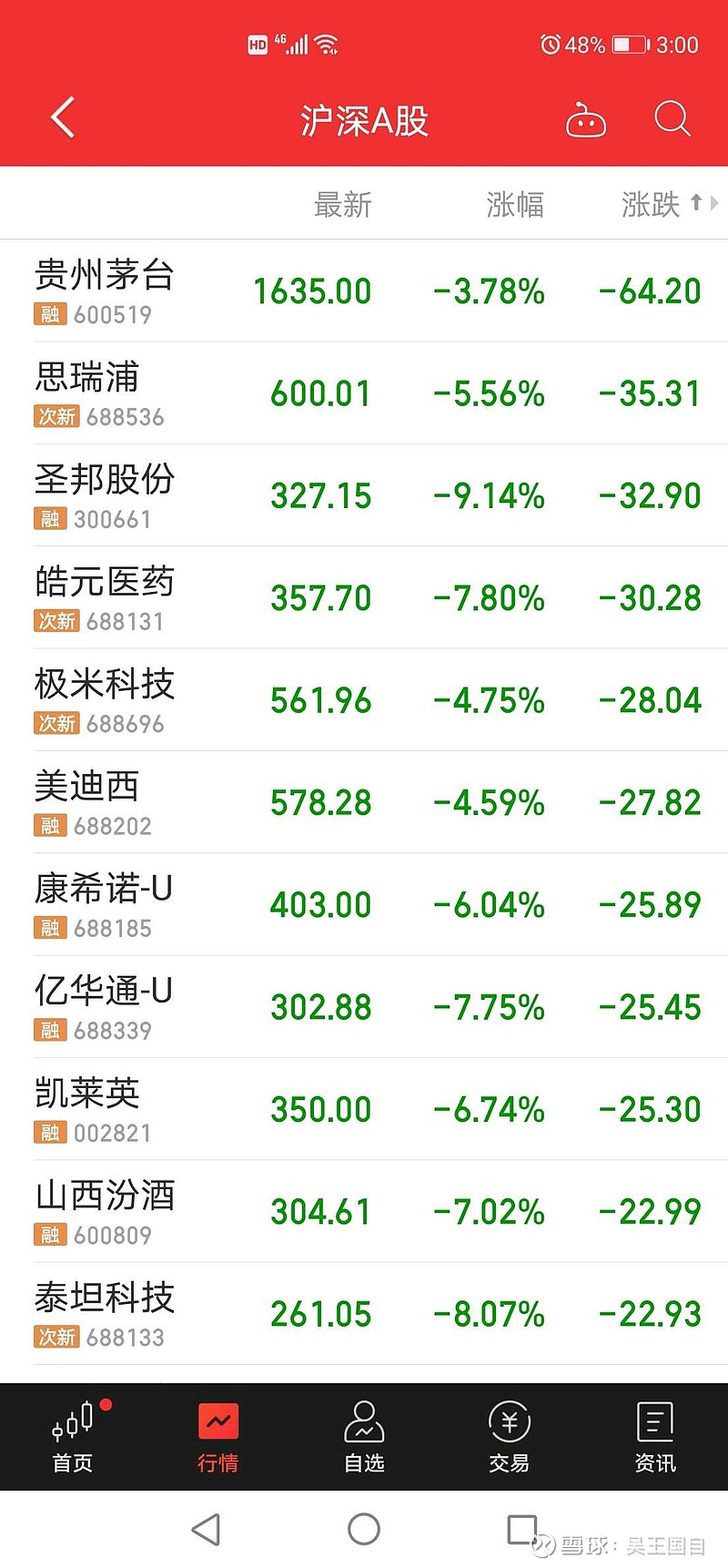The width and height of the screenshot is (728, 1568).
Task: Sort the list by the 最新 column
Action: coord(342,204)
